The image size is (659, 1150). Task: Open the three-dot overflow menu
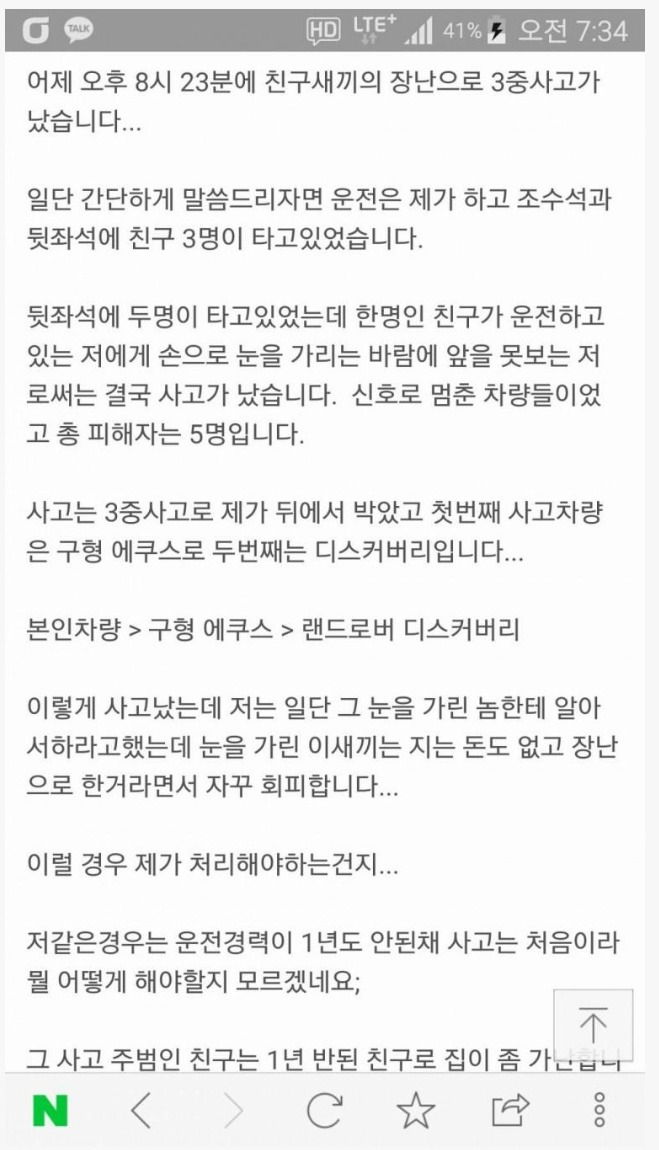[x=600, y=1110]
